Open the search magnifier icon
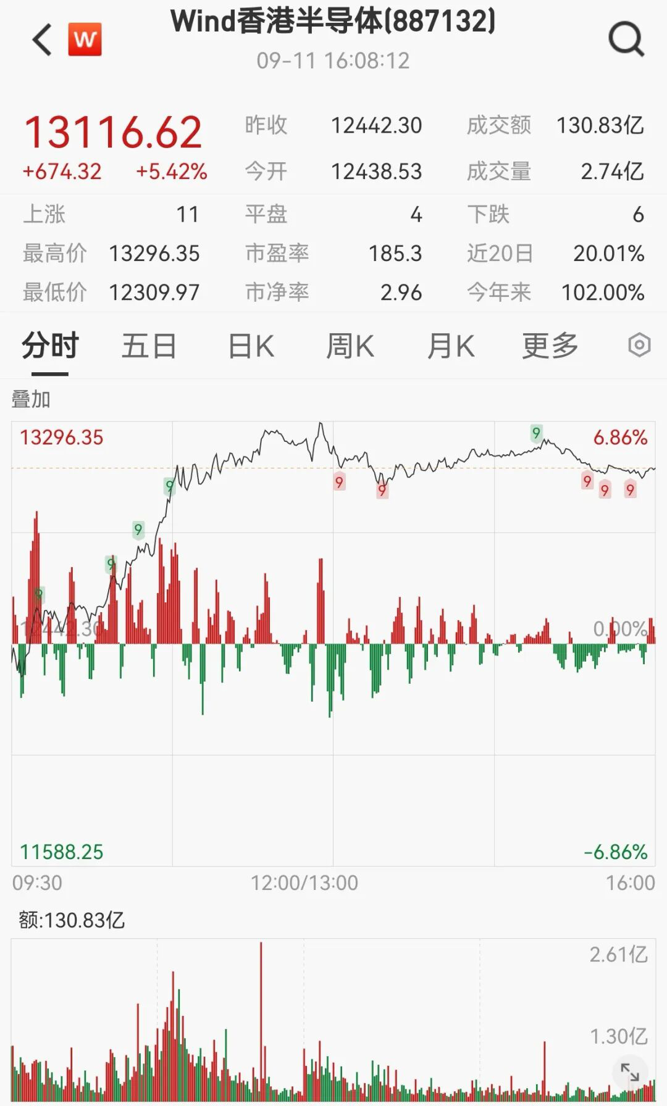This screenshot has height=1106, width=667. (x=626, y=40)
